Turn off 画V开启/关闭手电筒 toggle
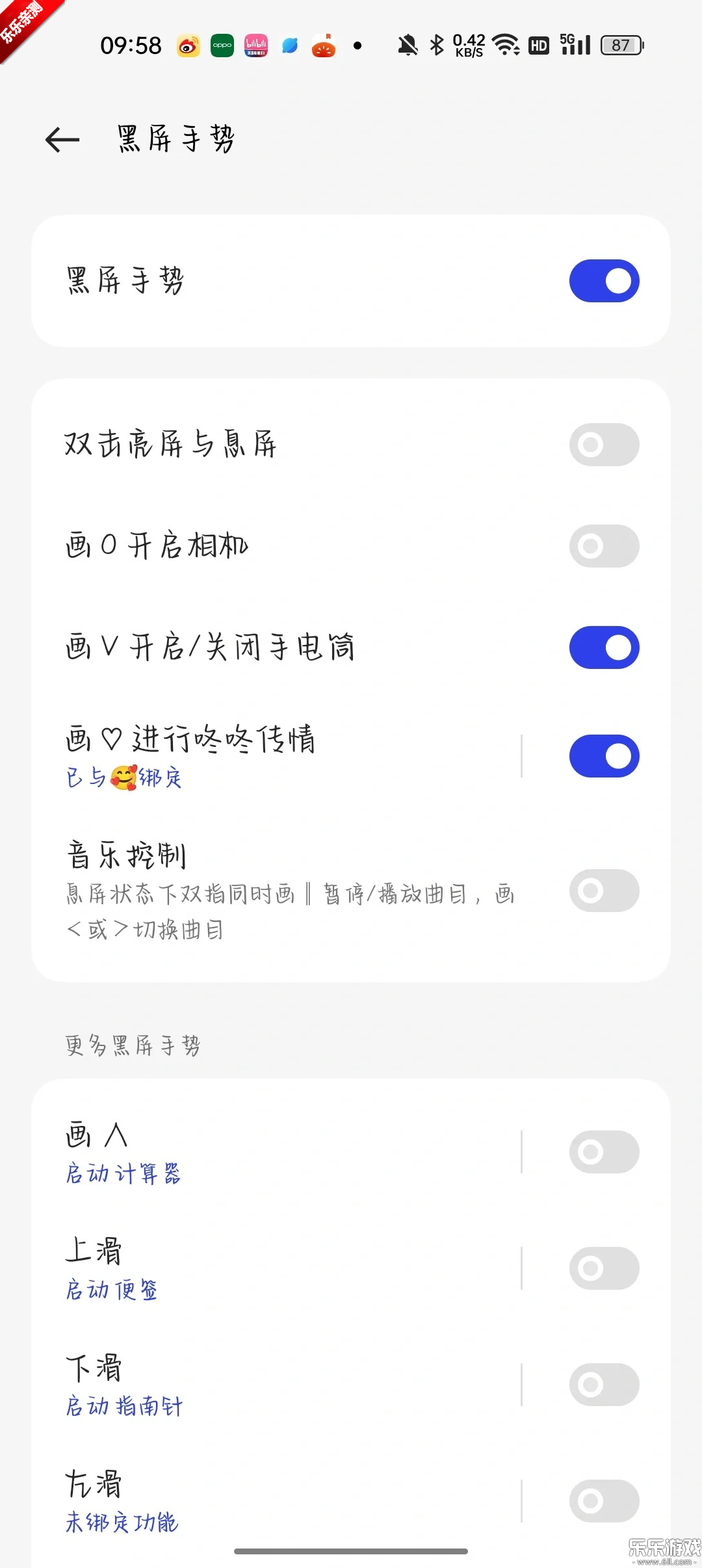 [603, 647]
